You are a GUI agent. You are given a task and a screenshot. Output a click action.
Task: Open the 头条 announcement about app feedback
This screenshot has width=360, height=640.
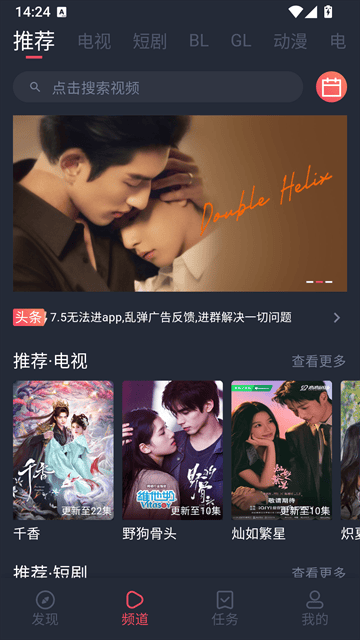(x=177, y=318)
